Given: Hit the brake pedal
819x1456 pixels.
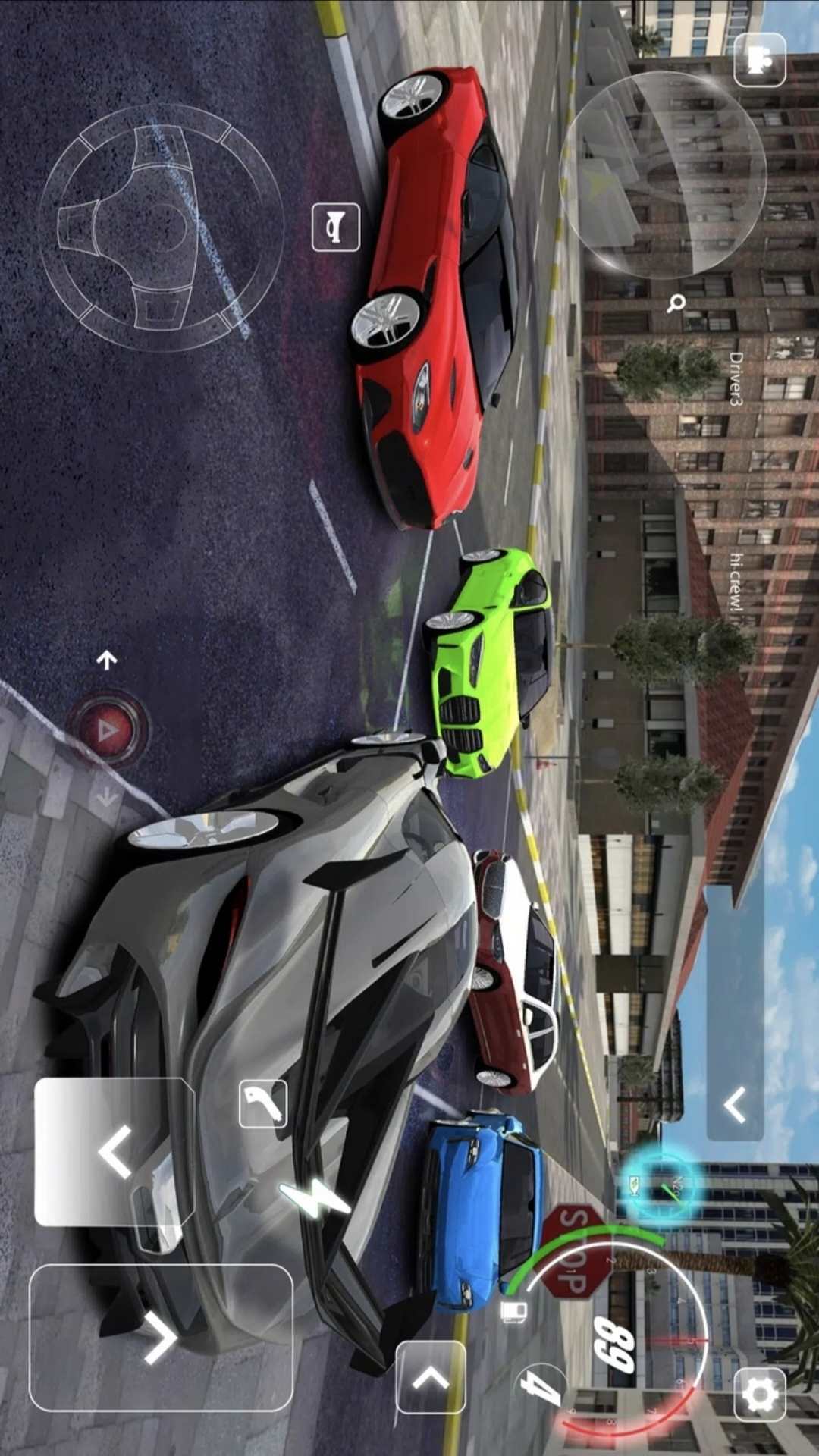Looking at the screenshot, I should click(114, 1151).
